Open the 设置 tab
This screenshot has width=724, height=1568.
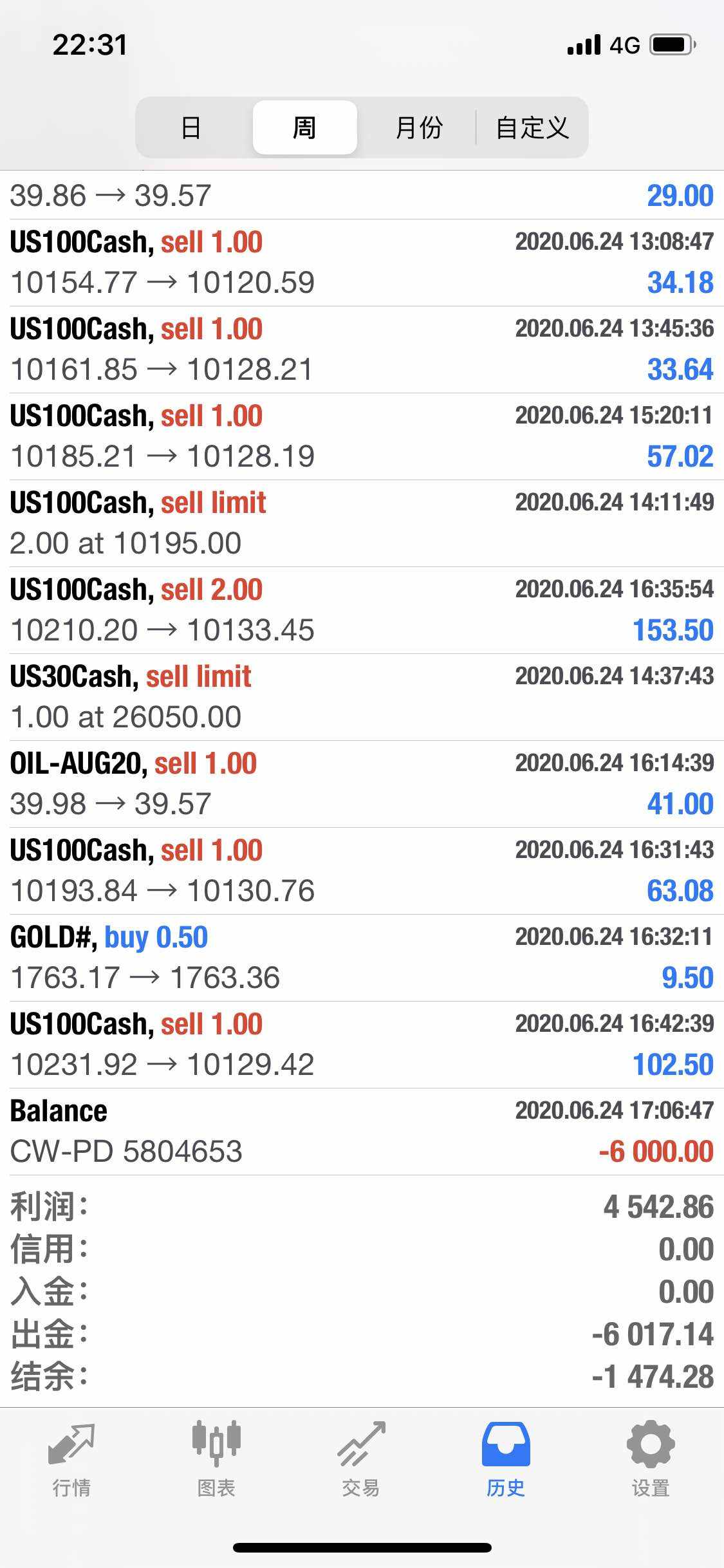pyautogui.click(x=651, y=1461)
